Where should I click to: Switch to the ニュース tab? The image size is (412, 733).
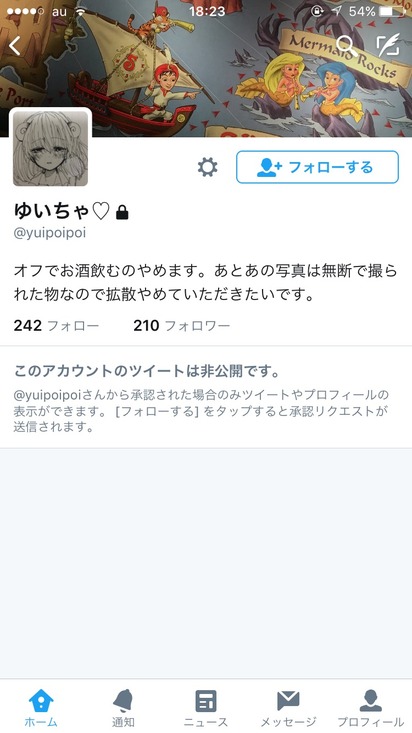[x=206, y=708]
